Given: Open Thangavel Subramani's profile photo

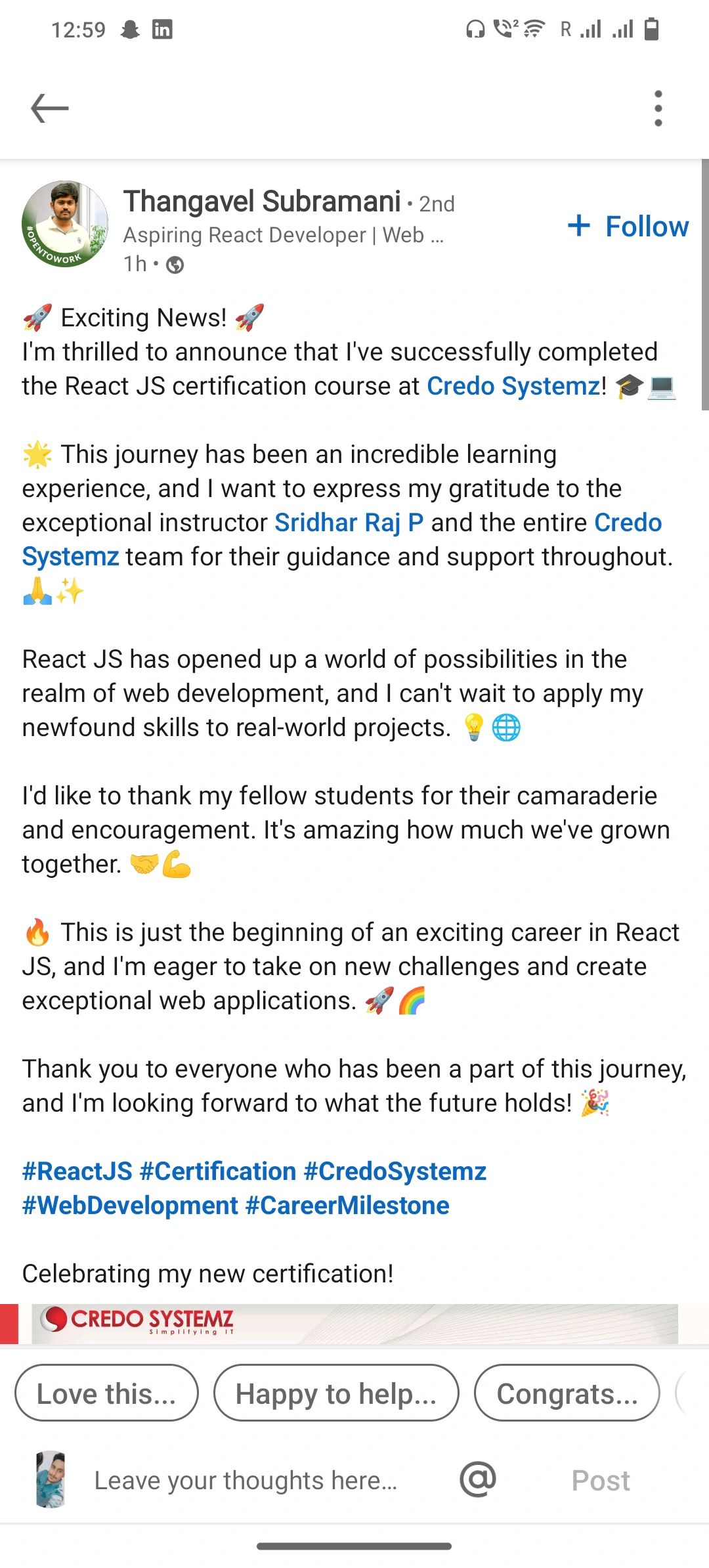Looking at the screenshot, I should pos(64,224).
